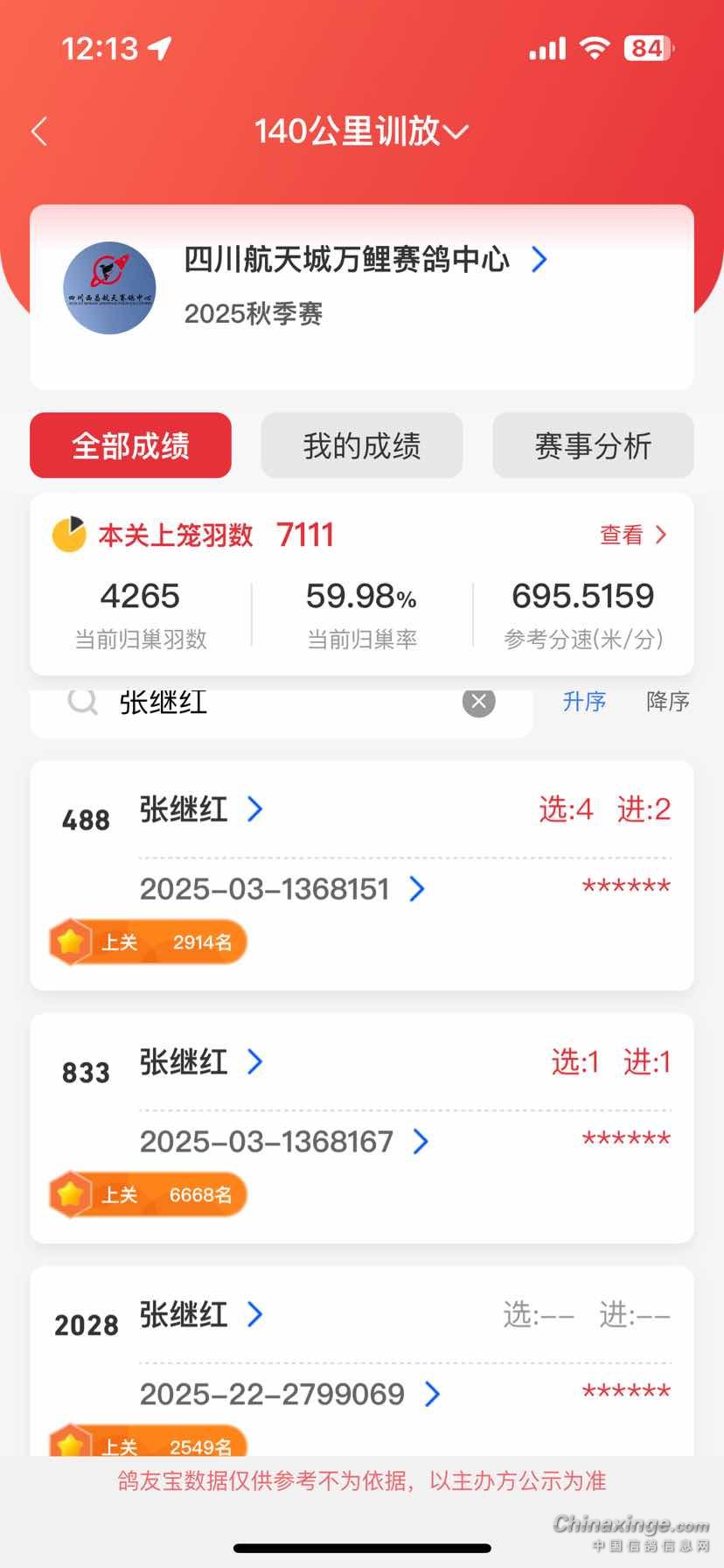Sort results by 降序
724x1568 pixels.
click(667, 702)
